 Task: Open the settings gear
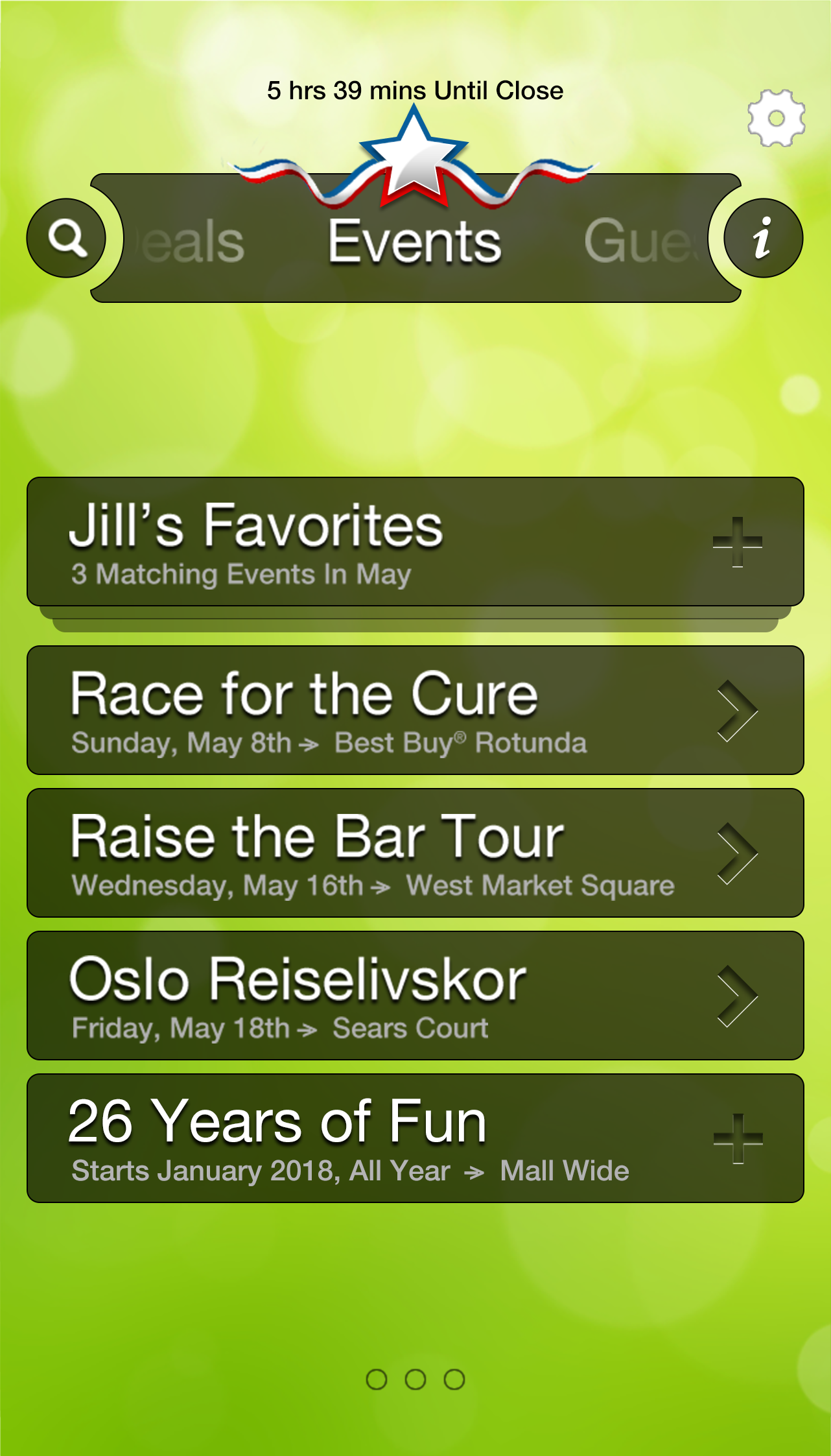776,118
